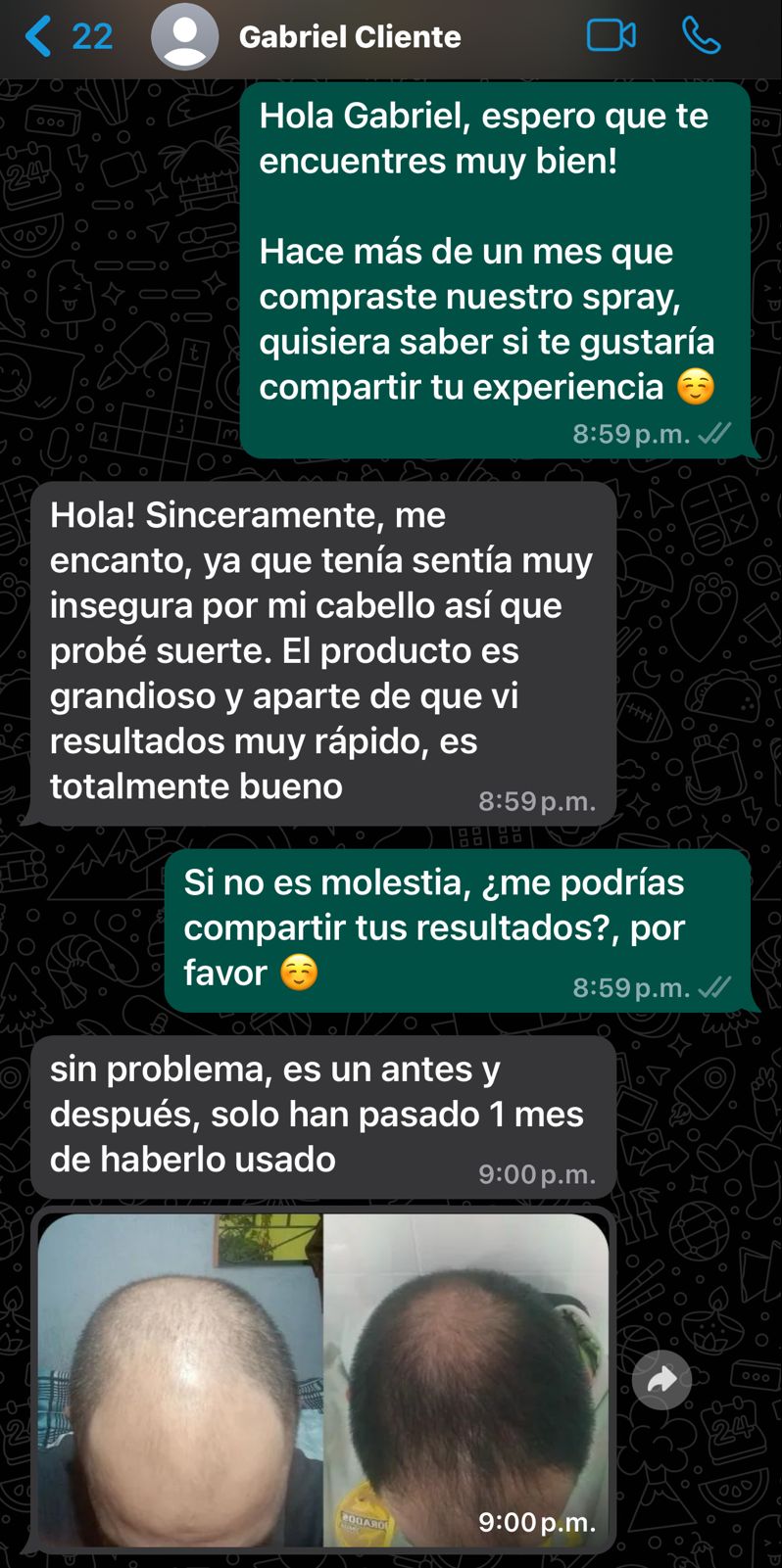The height and width of the screenshot is (1568, 782).
Task: Forward the shared photo message
Action: pos(662,1380)
